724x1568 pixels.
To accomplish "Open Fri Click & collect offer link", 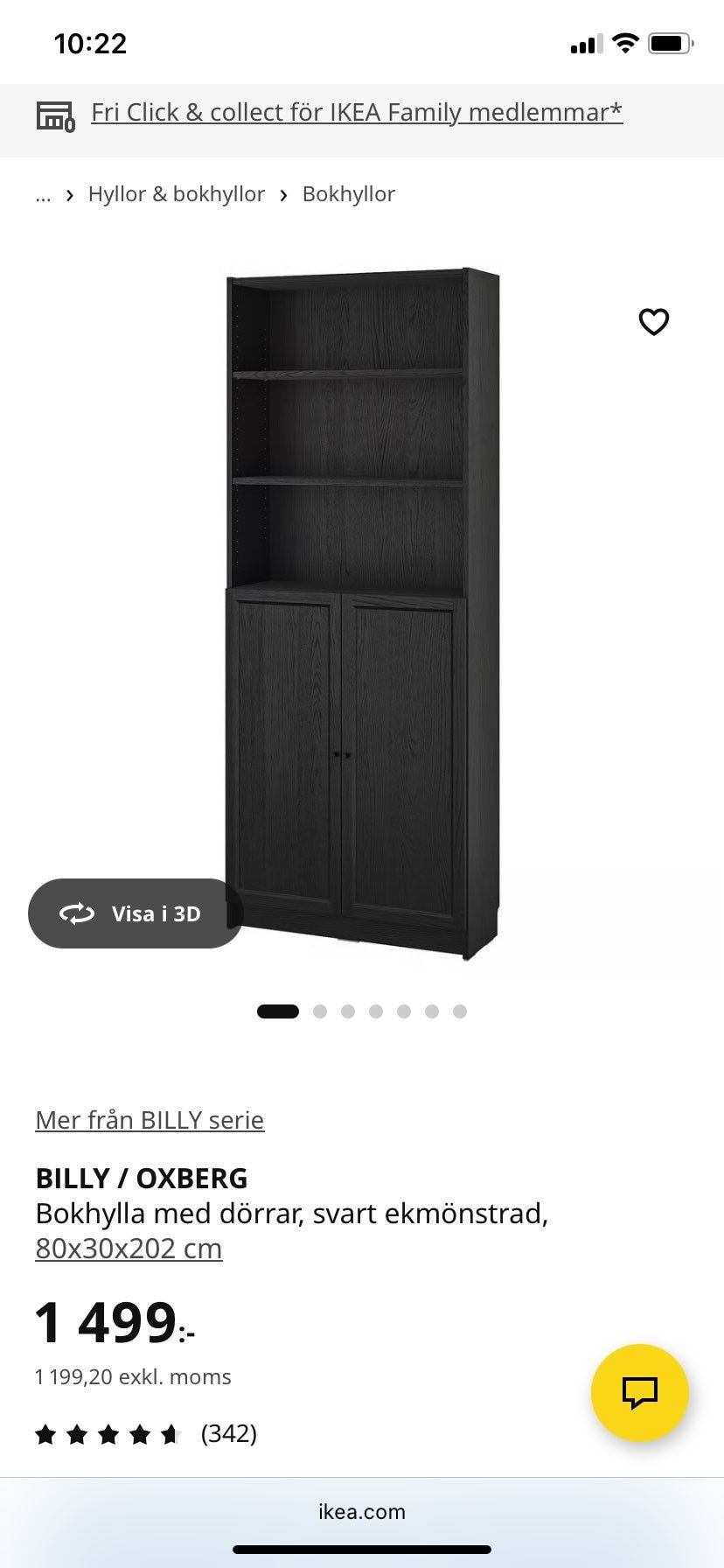I will click(x=358, y=112).
